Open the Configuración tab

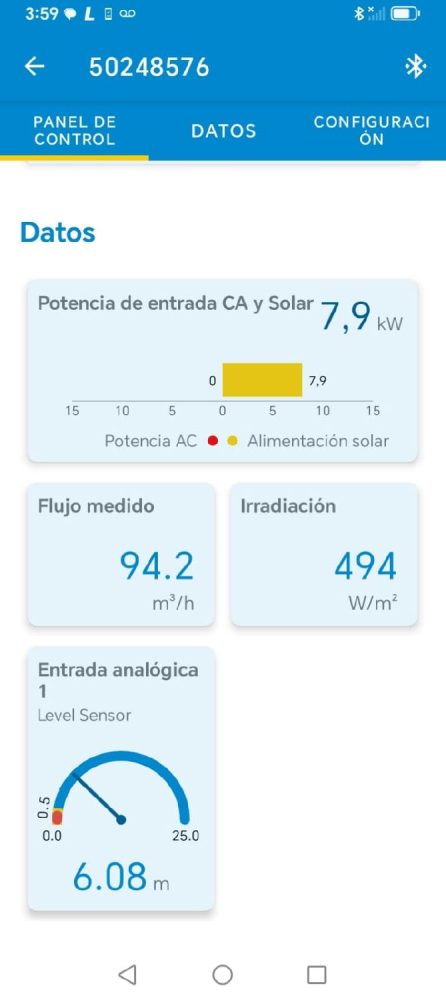371,131
